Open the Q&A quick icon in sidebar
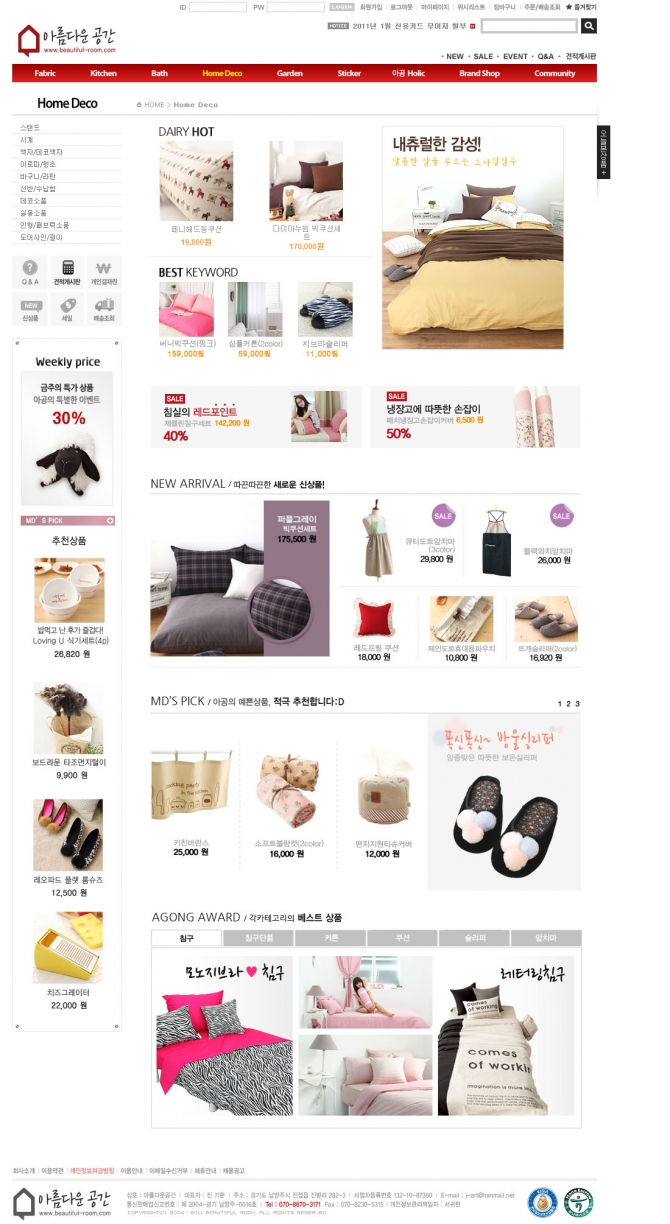670x1224 pixels. pos(30,273)
